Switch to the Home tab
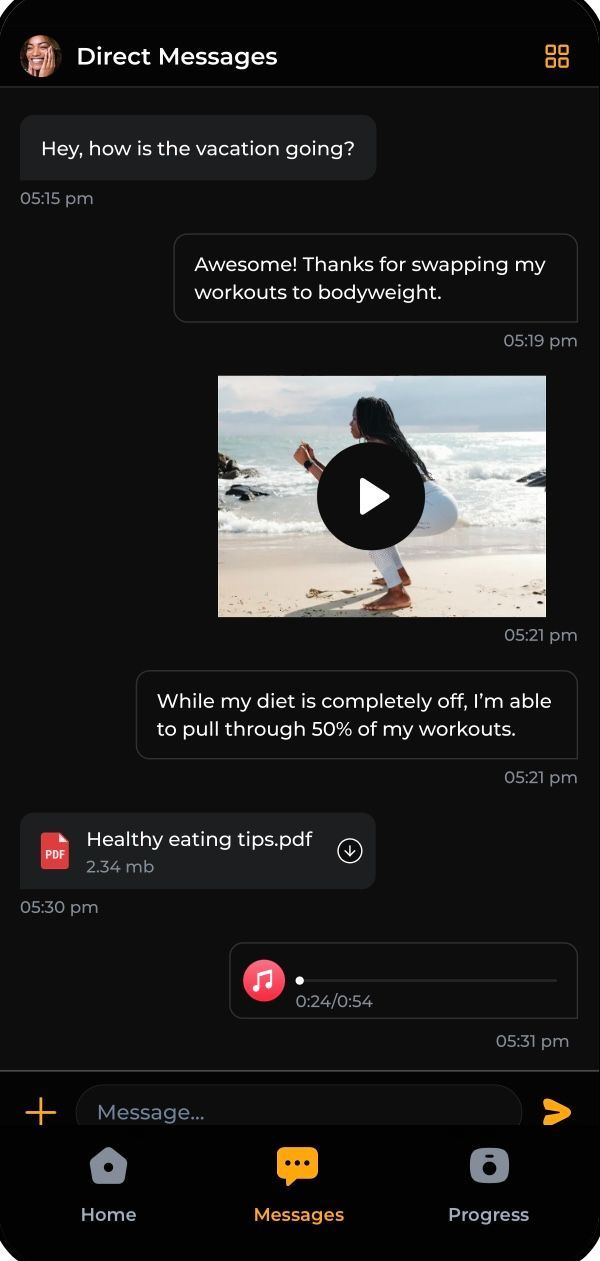Viewport: 600px width, 1261px height. pyautogui.click(x=108, y=1187)
